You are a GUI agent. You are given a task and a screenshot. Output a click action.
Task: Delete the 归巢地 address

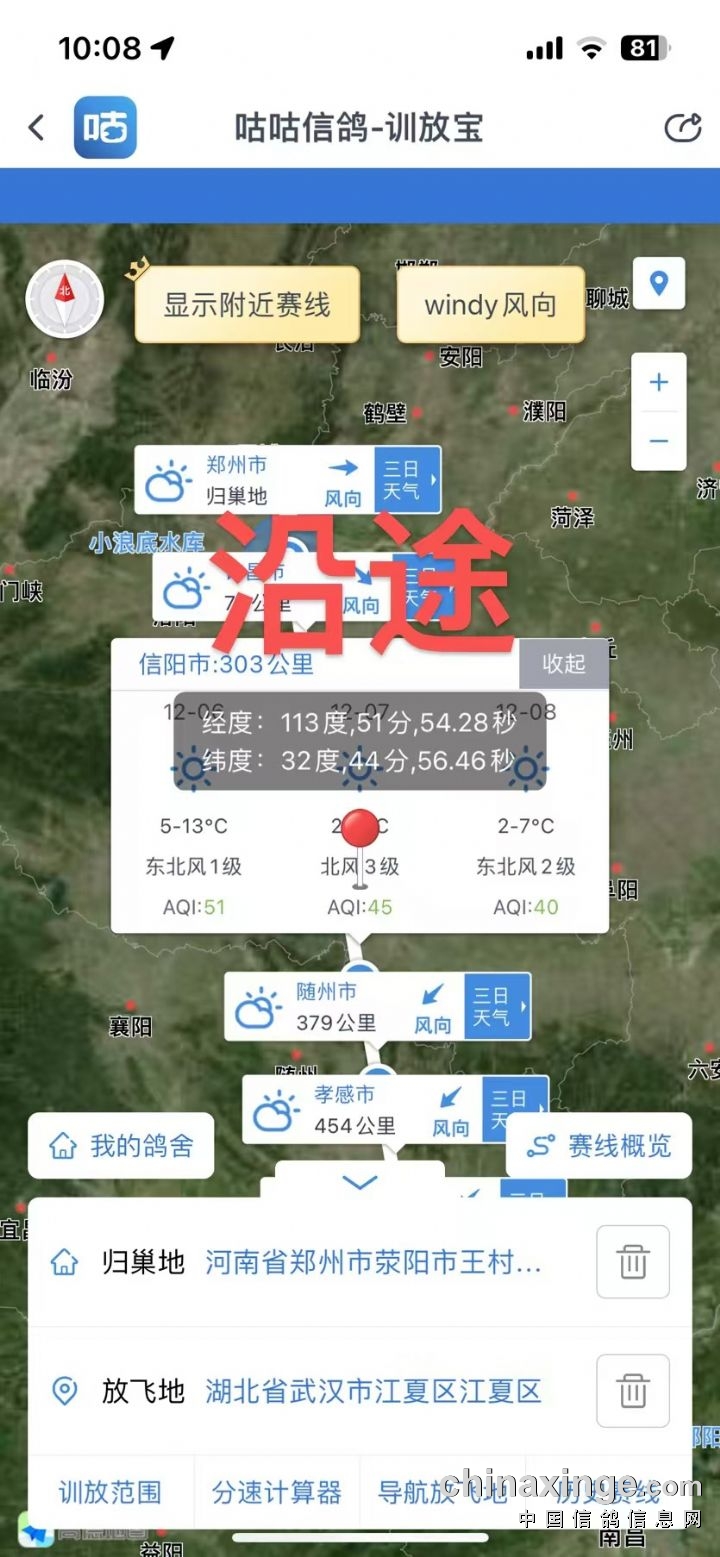[632, 1262]
